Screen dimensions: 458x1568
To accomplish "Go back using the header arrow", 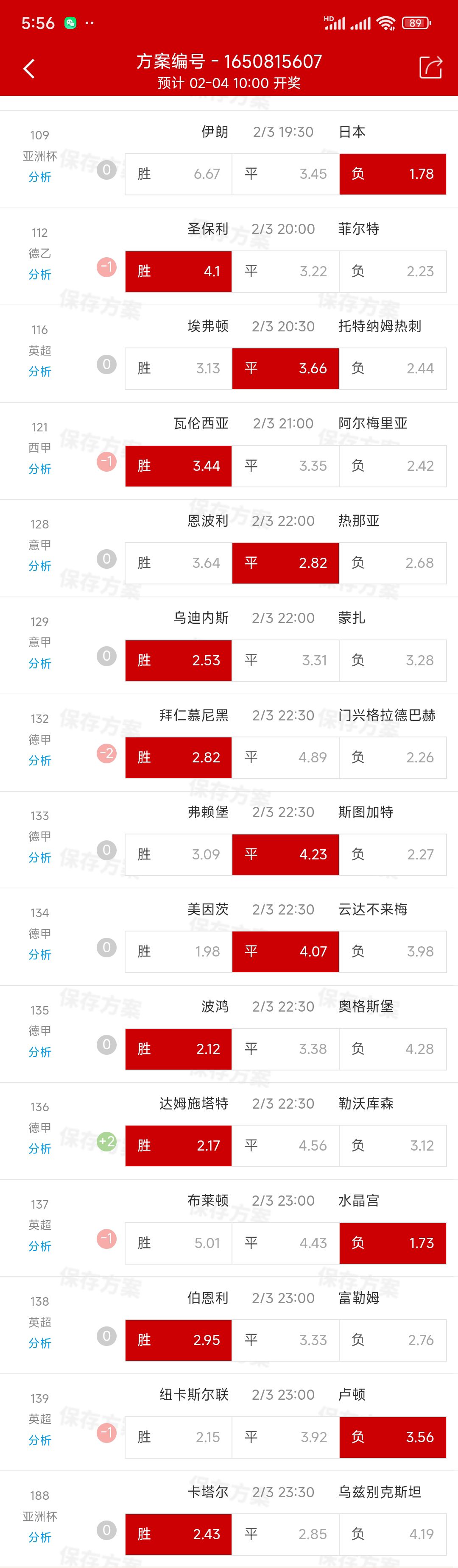I will pyautogui.click(x=29, y=68).
